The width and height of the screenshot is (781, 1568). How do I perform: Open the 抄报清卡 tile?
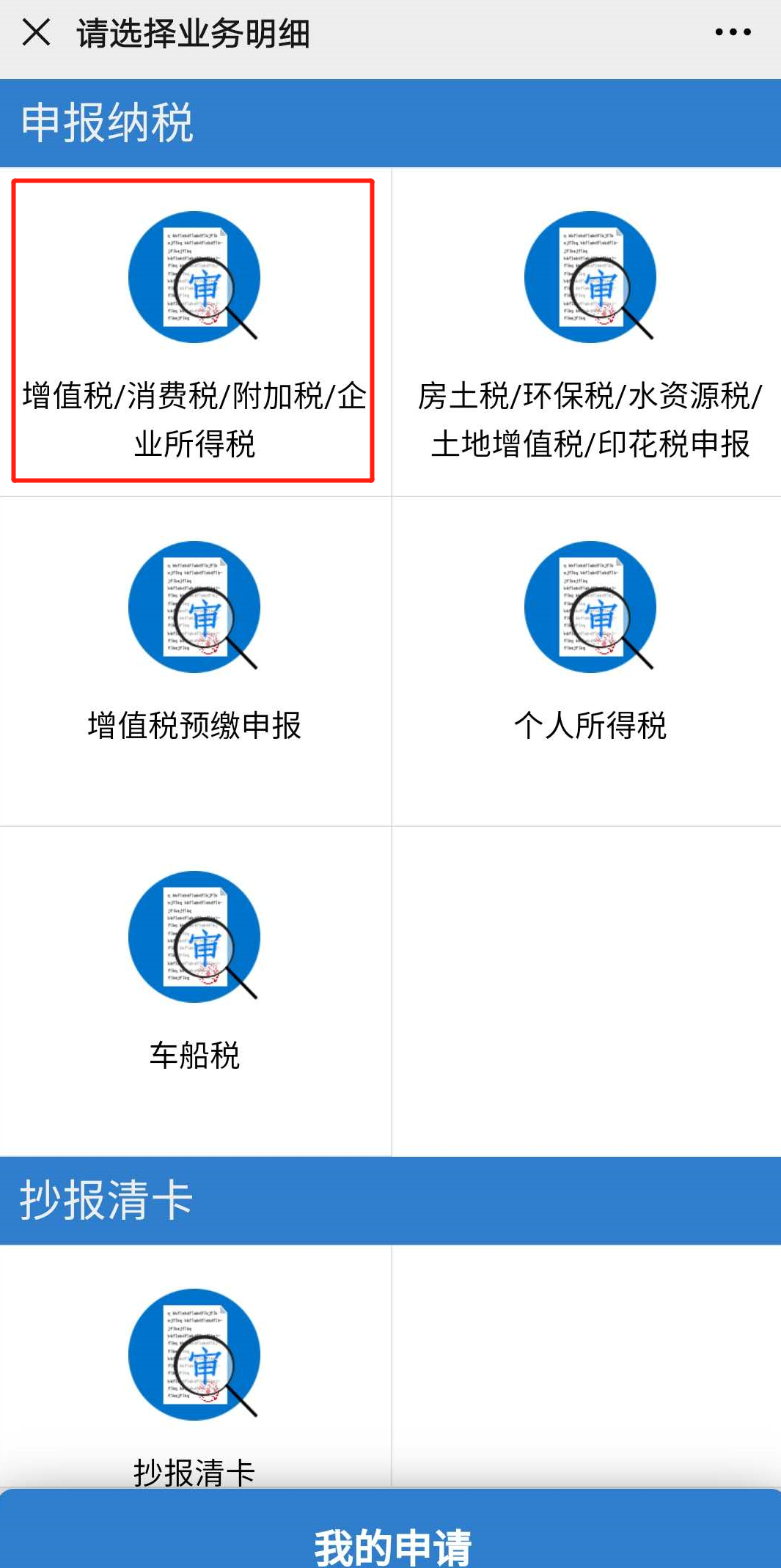click(x=194, y=1366)
